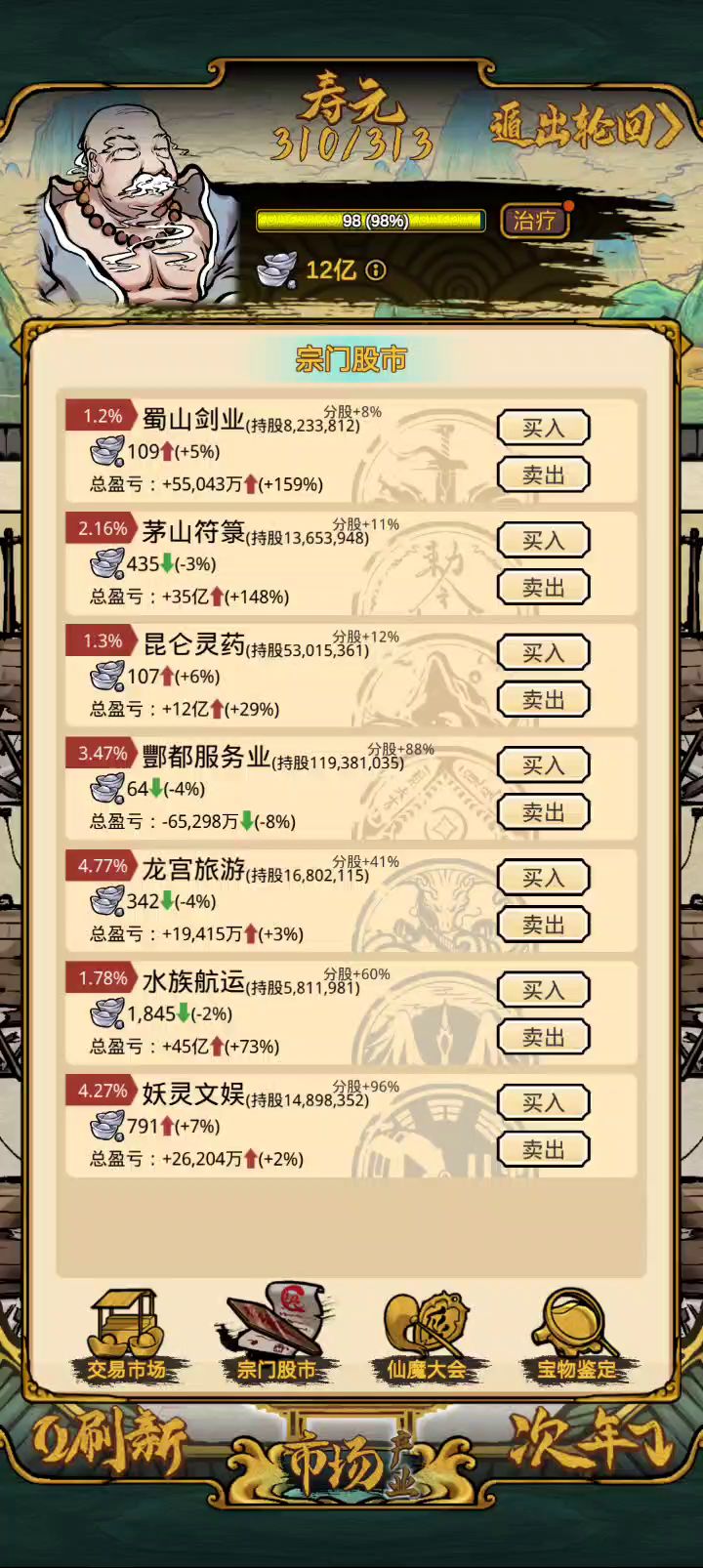Buy shares of 蜀山剑业
This screenshot has width=703, height=1568.
tap(543, 428)
